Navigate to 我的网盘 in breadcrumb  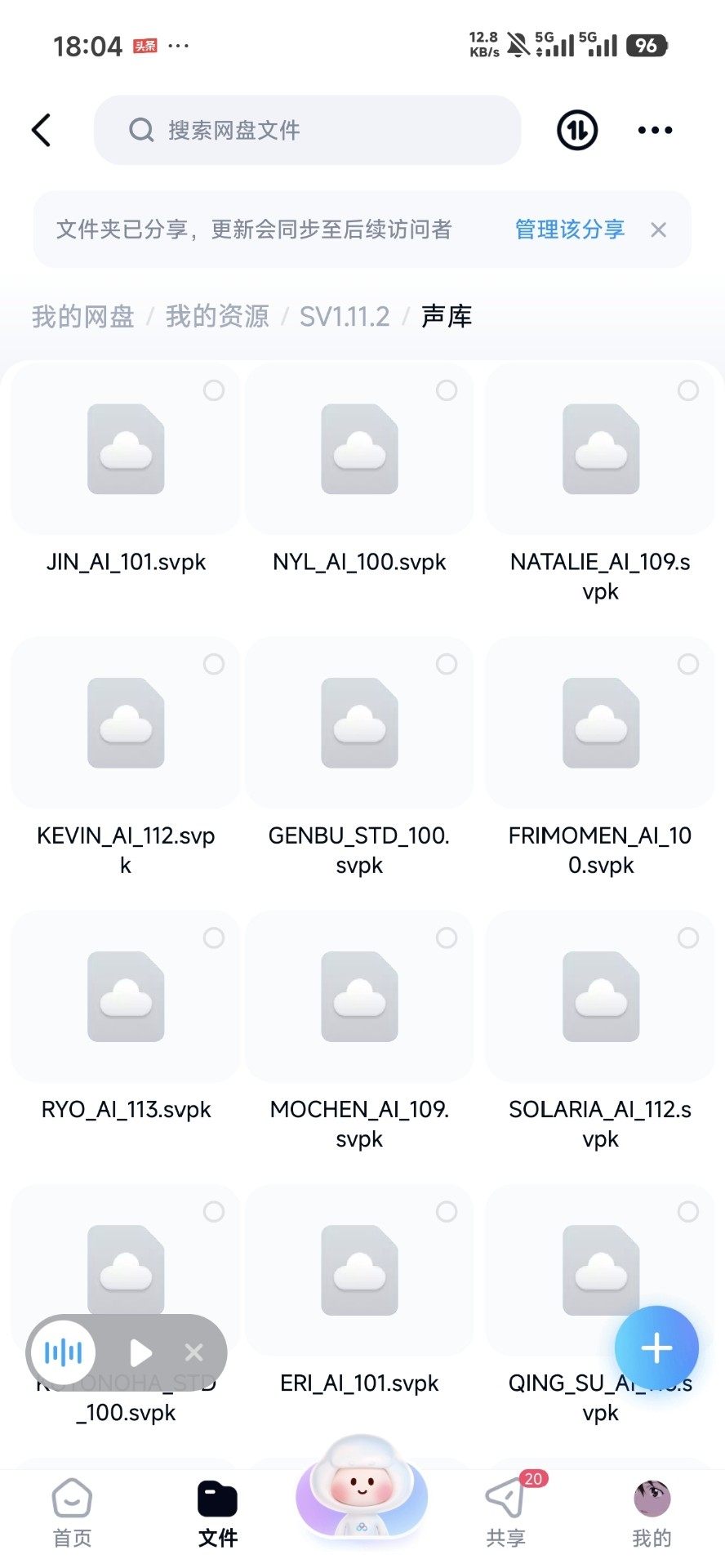[x=82, y=316]
